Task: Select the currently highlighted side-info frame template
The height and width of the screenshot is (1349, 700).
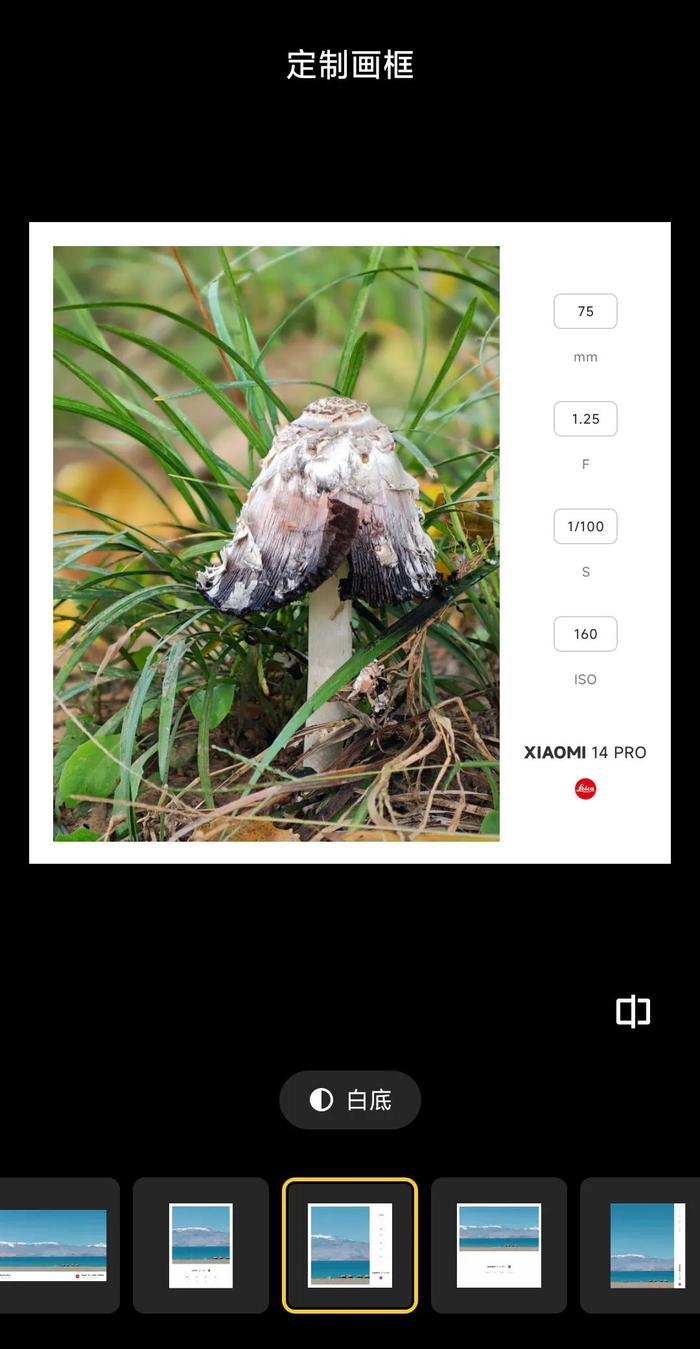Action: 350,1245
